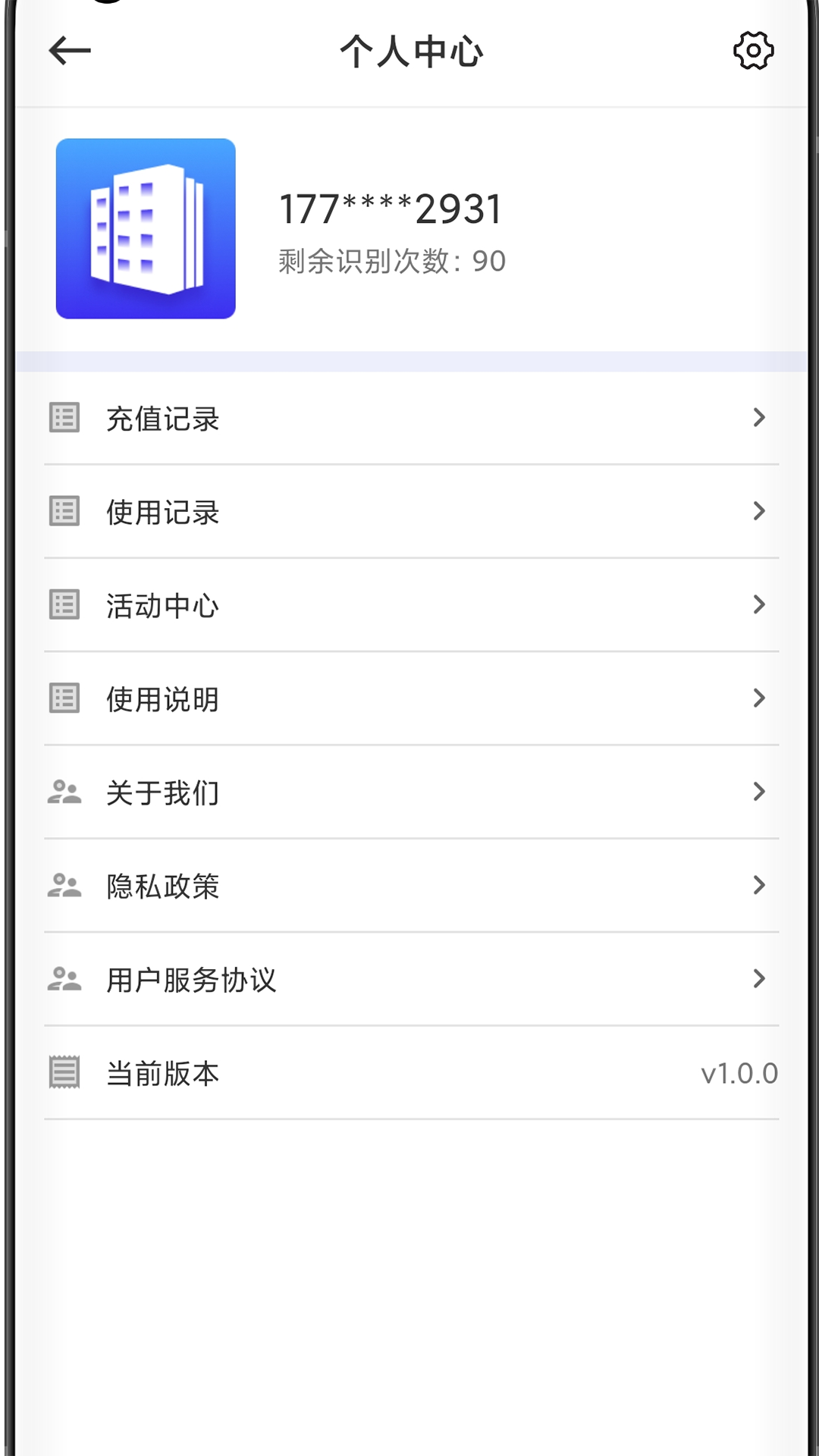The width and height of the screenshot is (819, 1456).
Task: Expand the 充值记录 chevron
Action: pos(760,417)
